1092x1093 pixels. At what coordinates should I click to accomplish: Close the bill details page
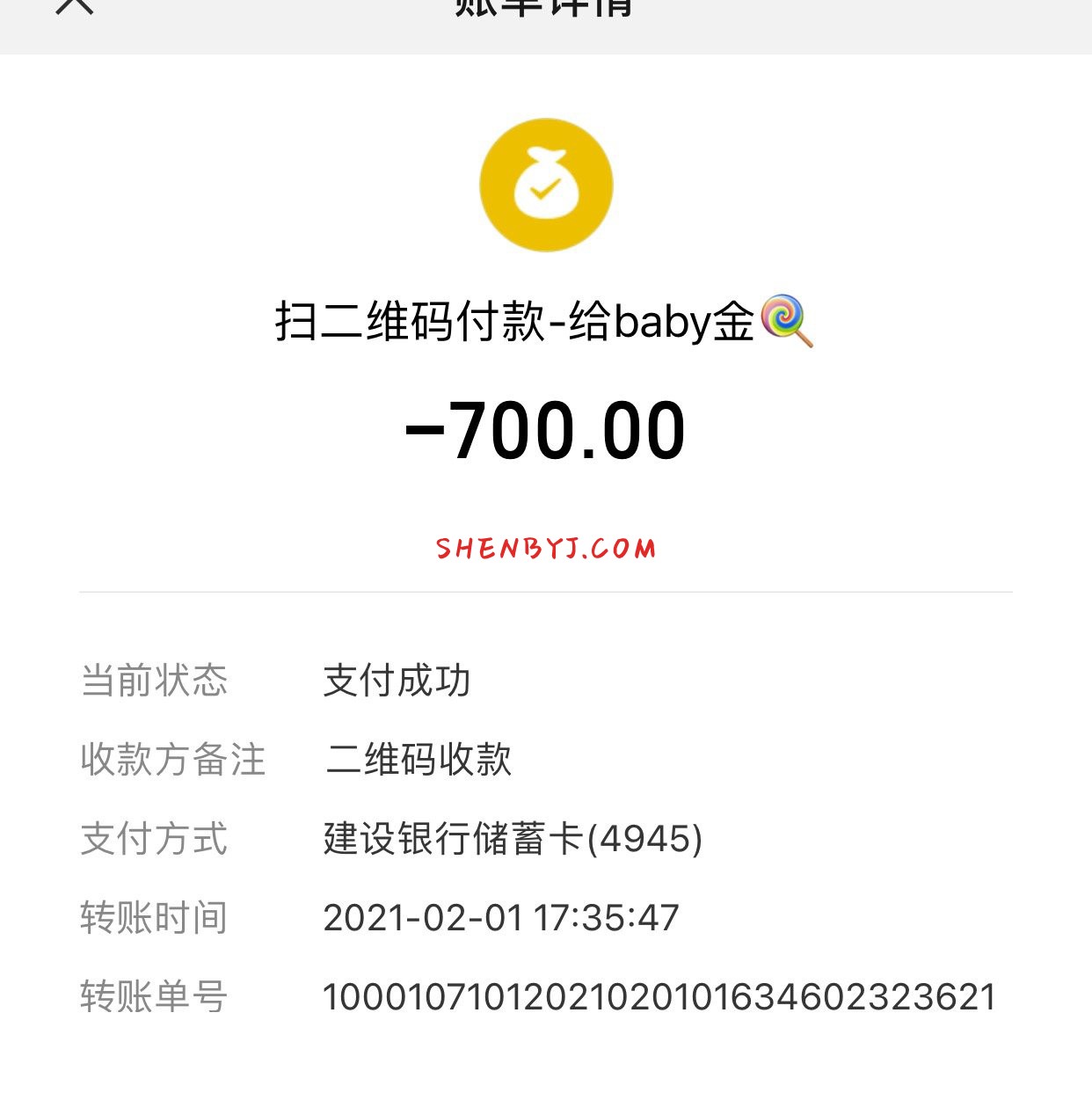(x=75, y=4)
